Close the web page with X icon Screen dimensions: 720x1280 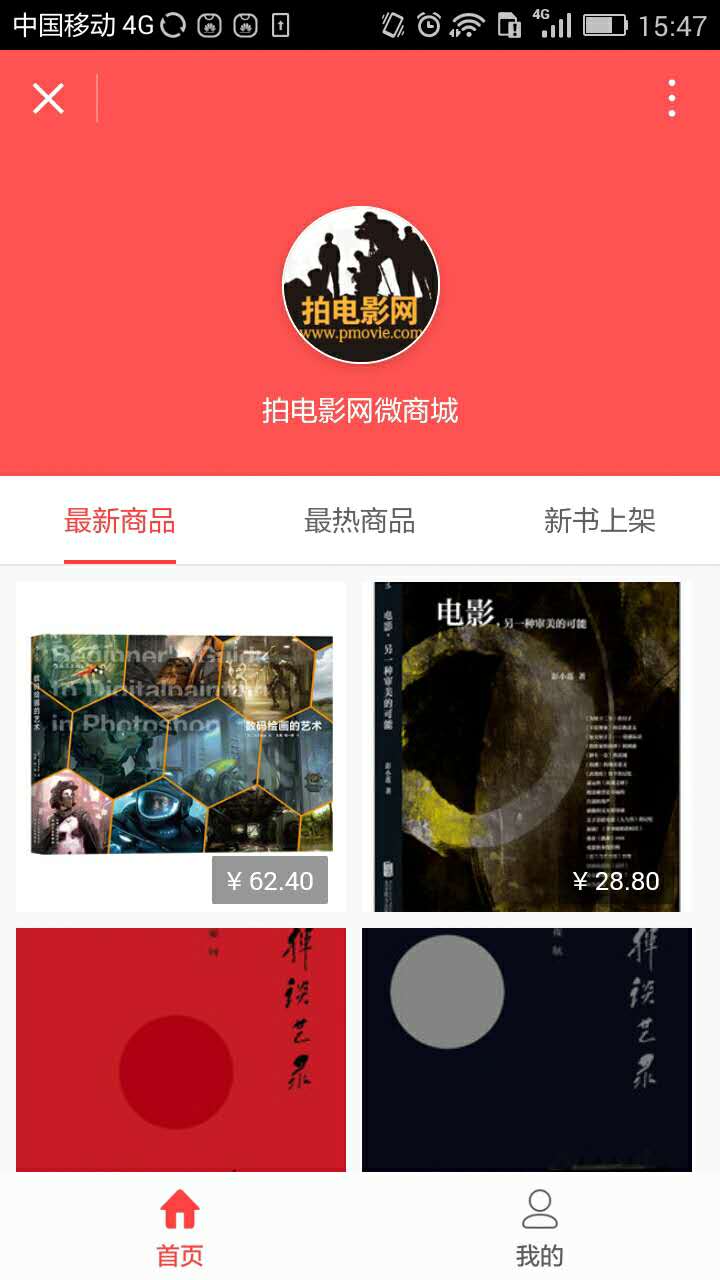[x=48, y=98]
